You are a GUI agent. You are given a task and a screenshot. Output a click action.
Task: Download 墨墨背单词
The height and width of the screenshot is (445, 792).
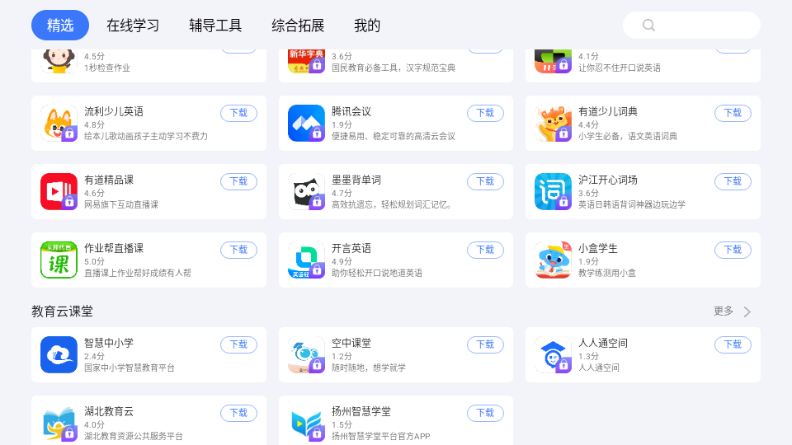tap(485, 181)
